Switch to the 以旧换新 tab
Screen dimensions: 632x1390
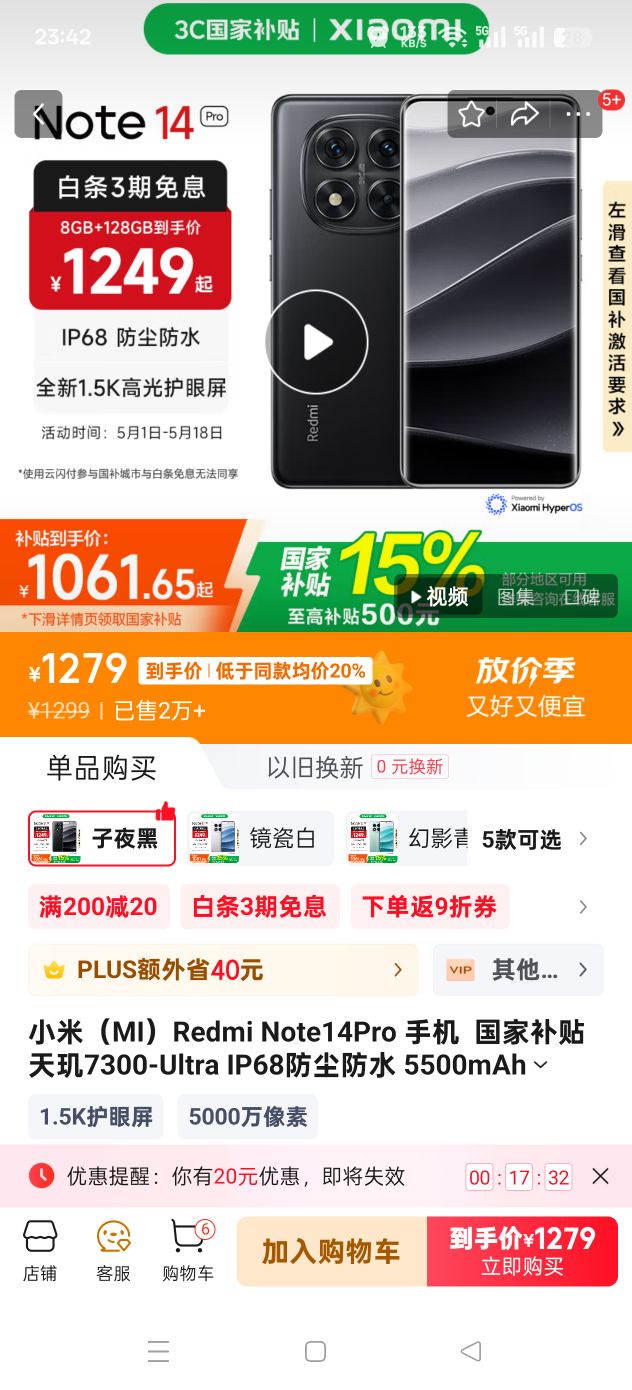(x=314, y=768)
